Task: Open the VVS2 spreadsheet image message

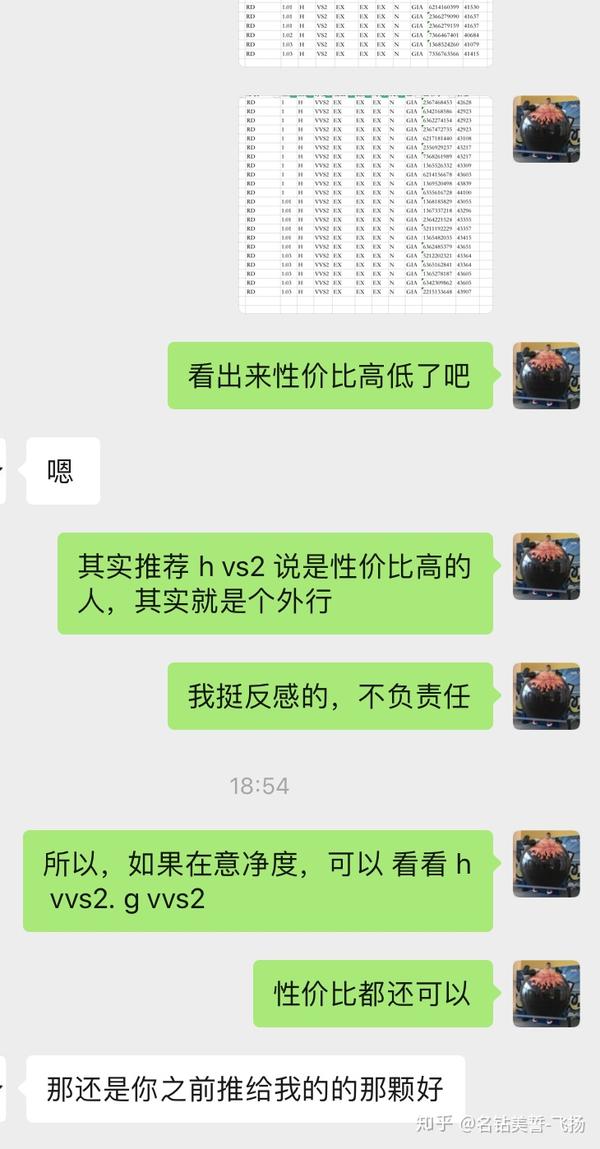Action: coord(366,204)
